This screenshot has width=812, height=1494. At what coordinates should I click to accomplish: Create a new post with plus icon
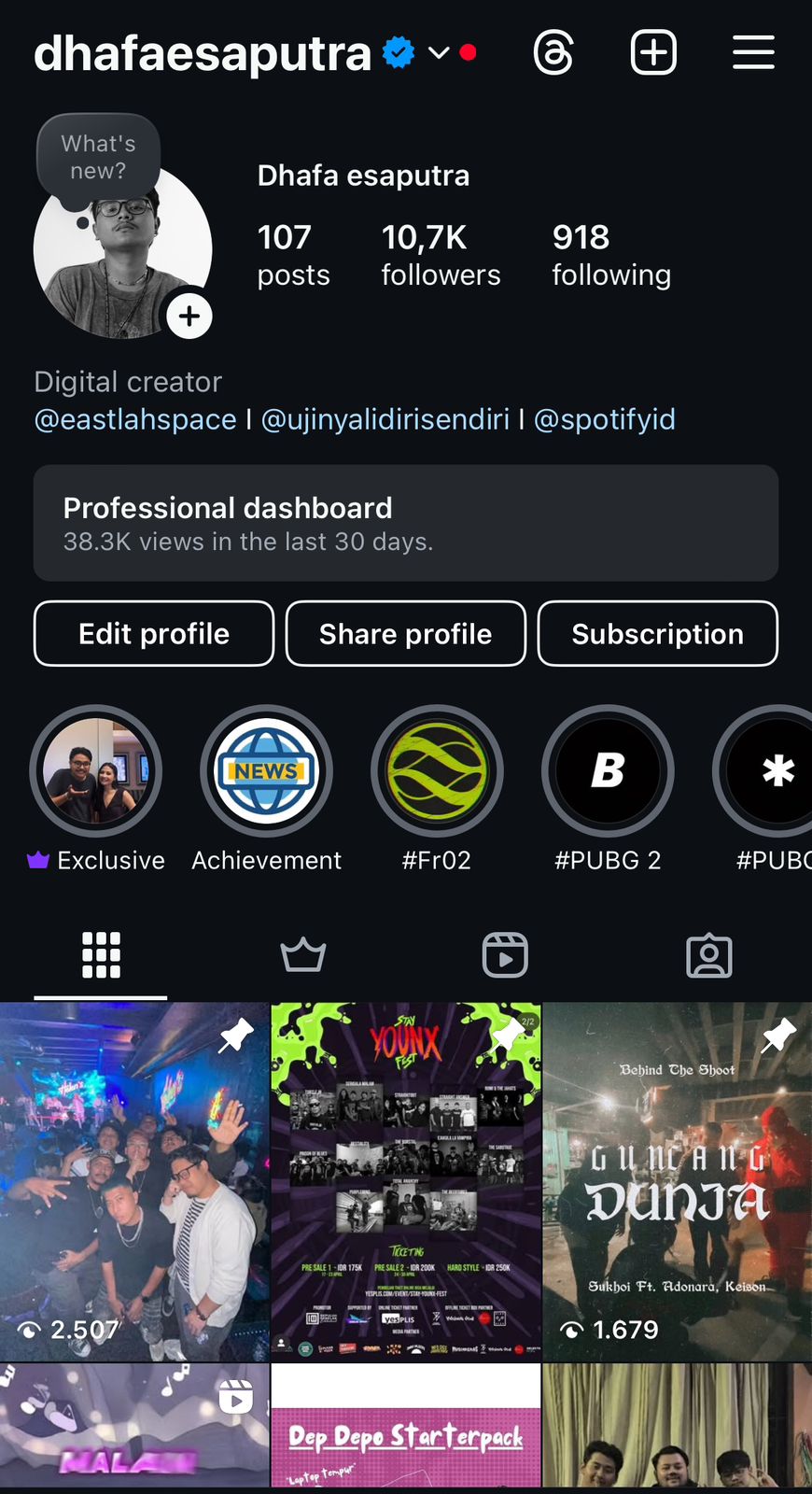(x=653, y=52)
